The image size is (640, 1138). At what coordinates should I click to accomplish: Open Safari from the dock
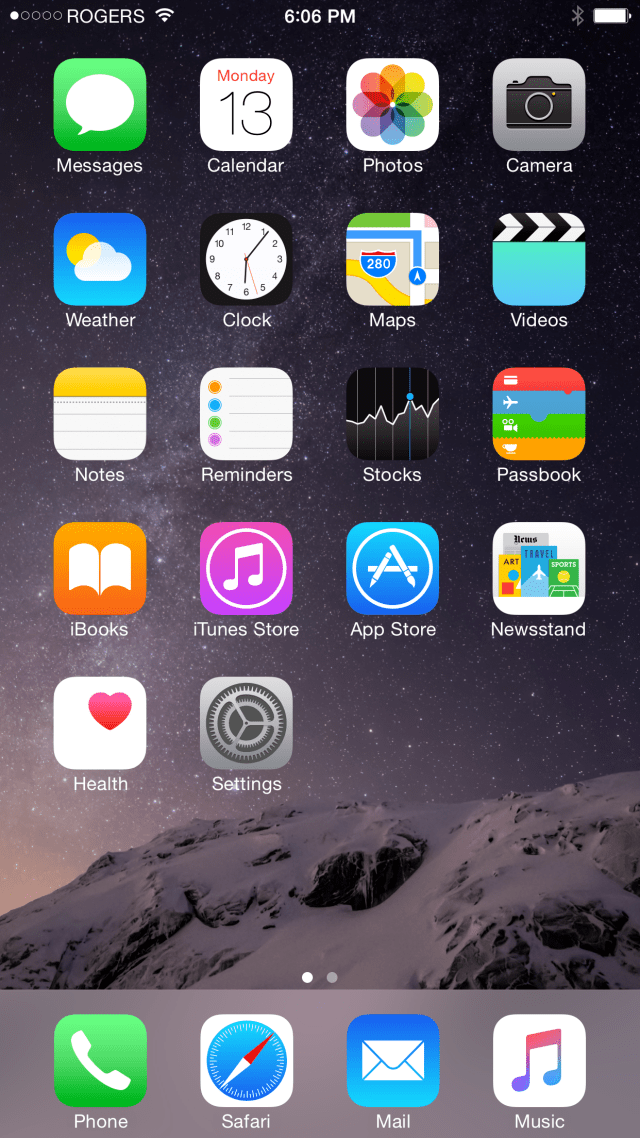[x=246, y=1060]
